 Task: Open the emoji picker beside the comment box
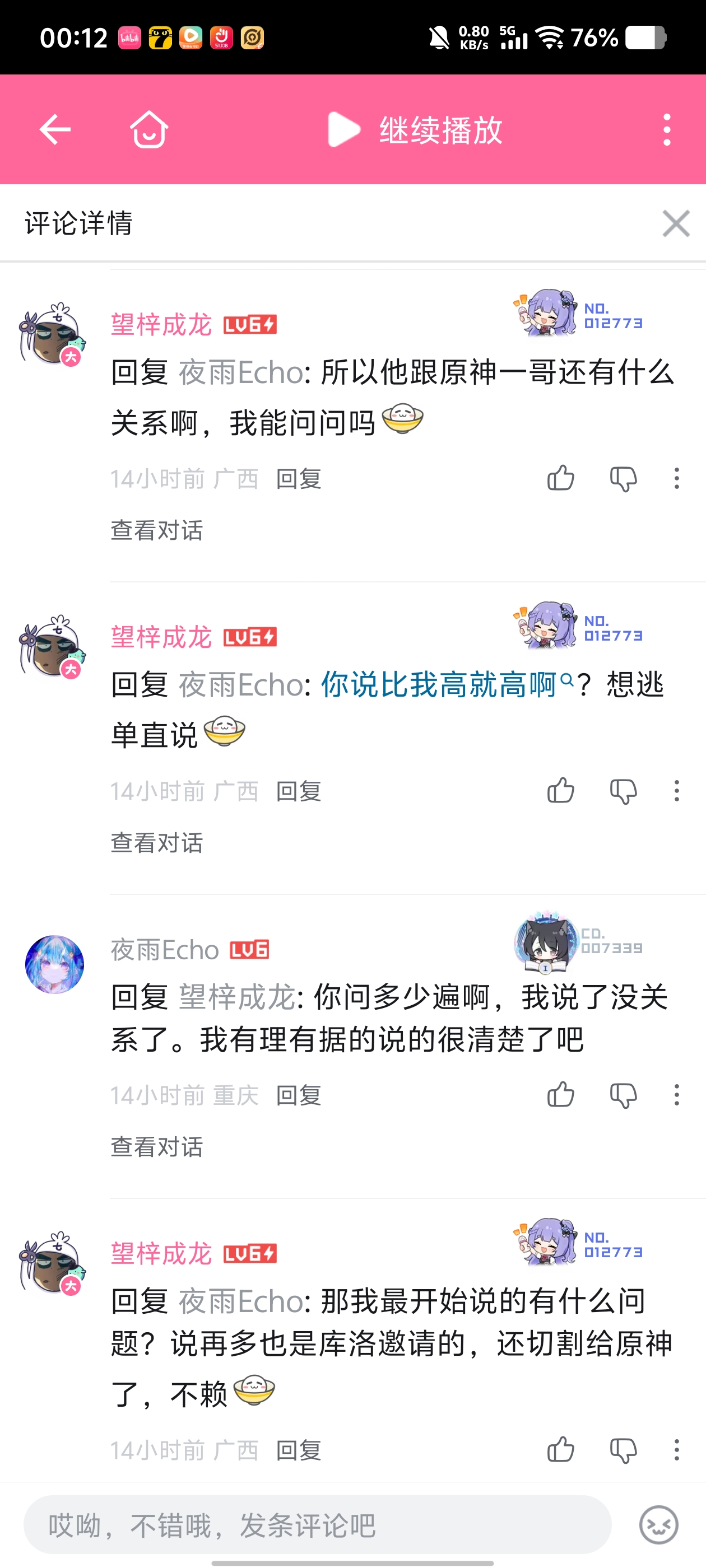pyautogui.click(x=658, y=1525)
